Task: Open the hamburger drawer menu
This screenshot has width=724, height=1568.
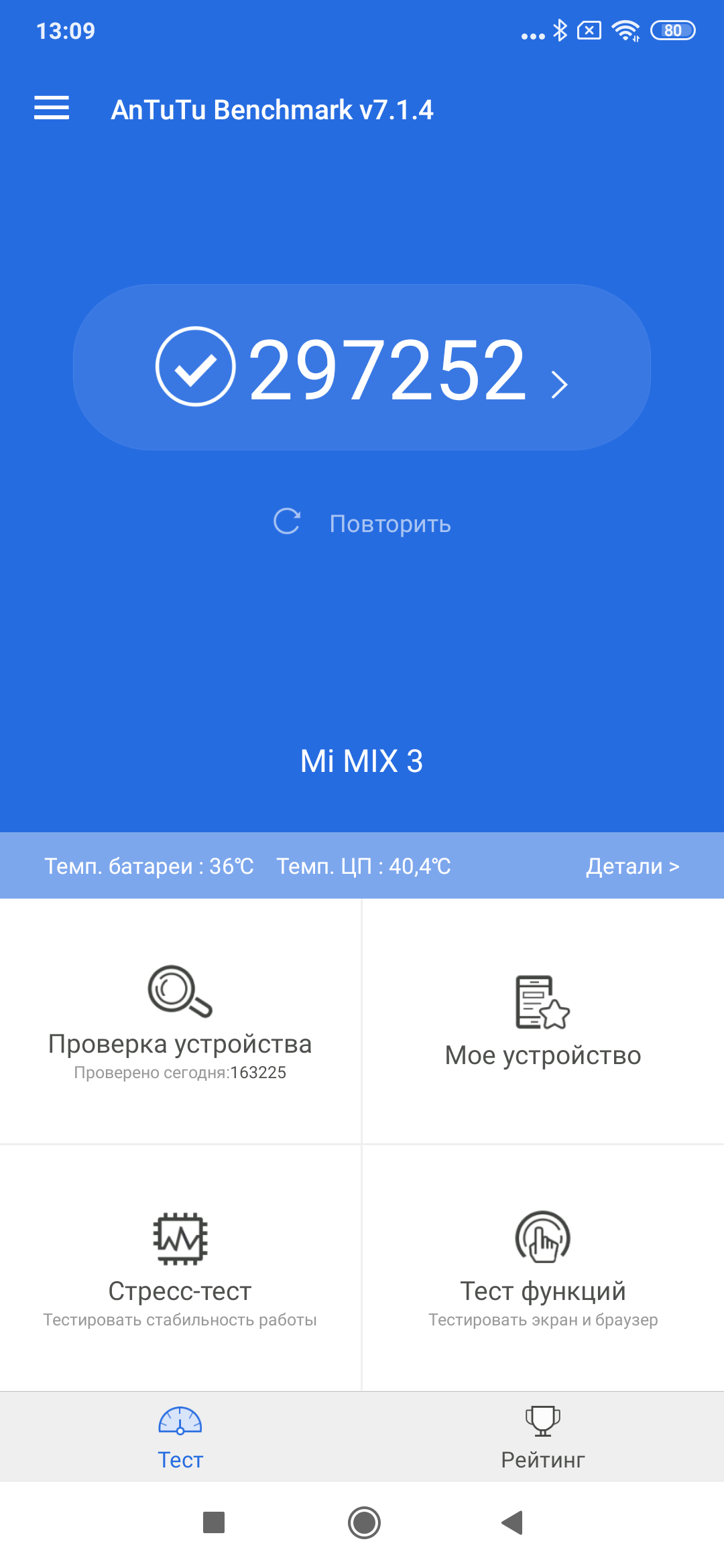Action: coord(52,109)
